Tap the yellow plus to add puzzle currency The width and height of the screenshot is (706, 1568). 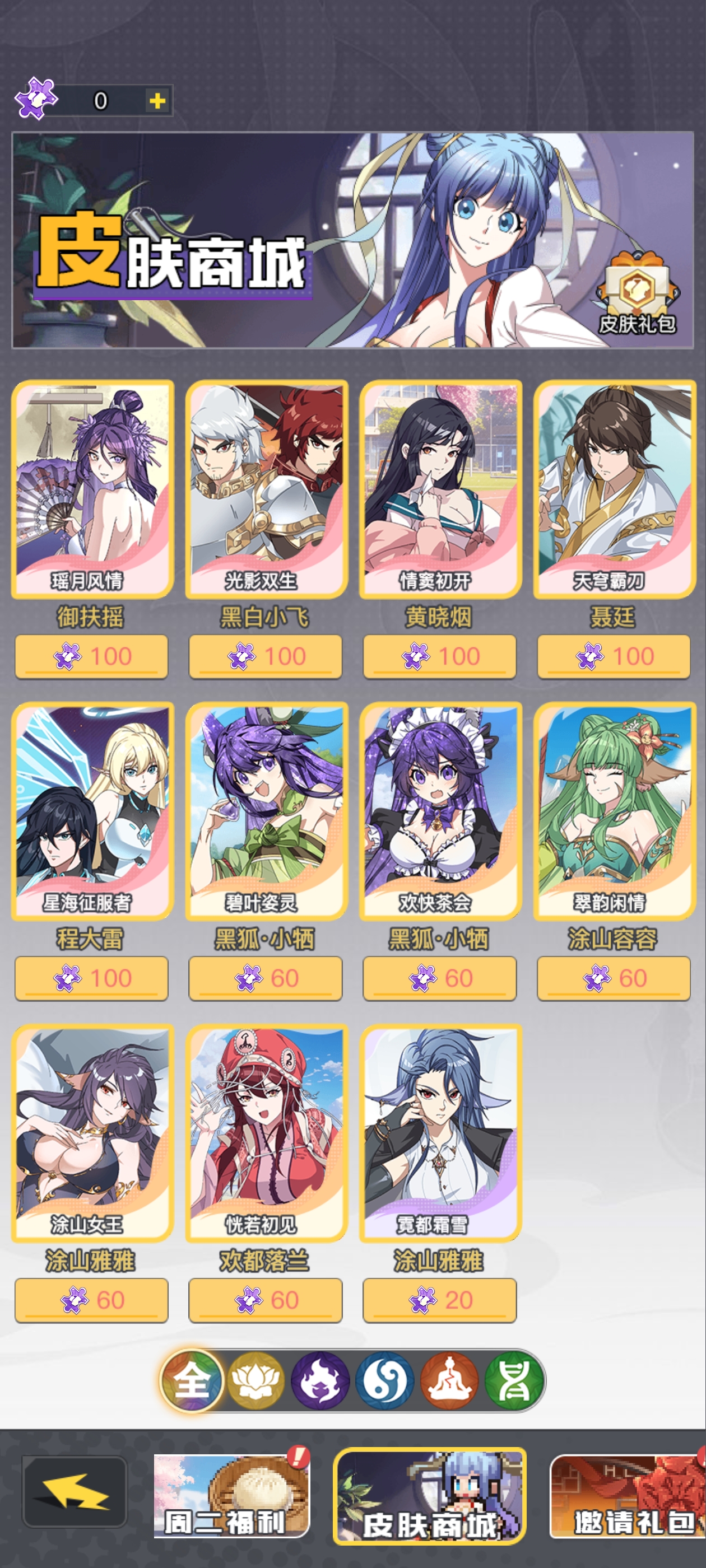click(x=157, y=100)
